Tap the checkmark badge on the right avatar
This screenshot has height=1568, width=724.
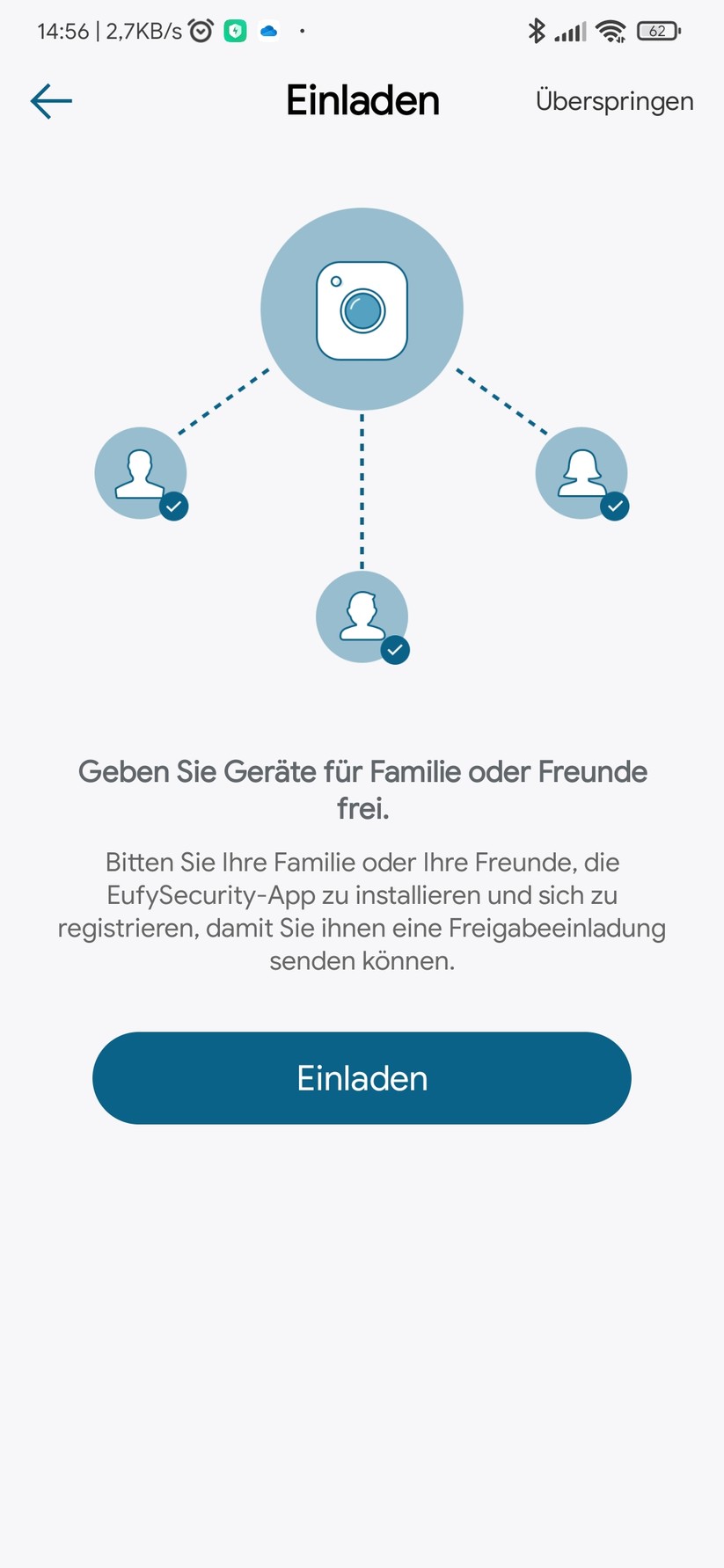615,506
